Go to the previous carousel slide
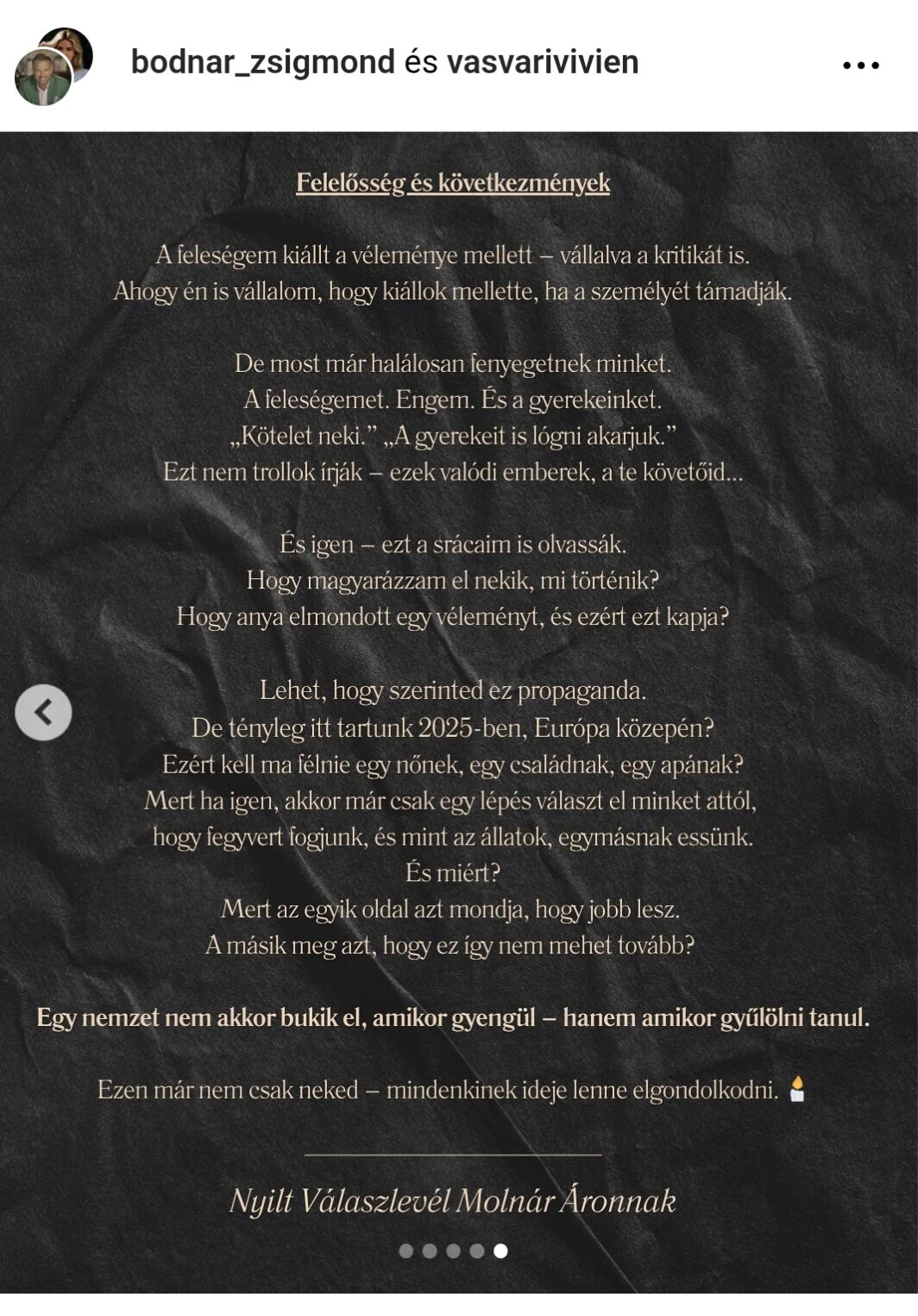 [x=43, y=712]
